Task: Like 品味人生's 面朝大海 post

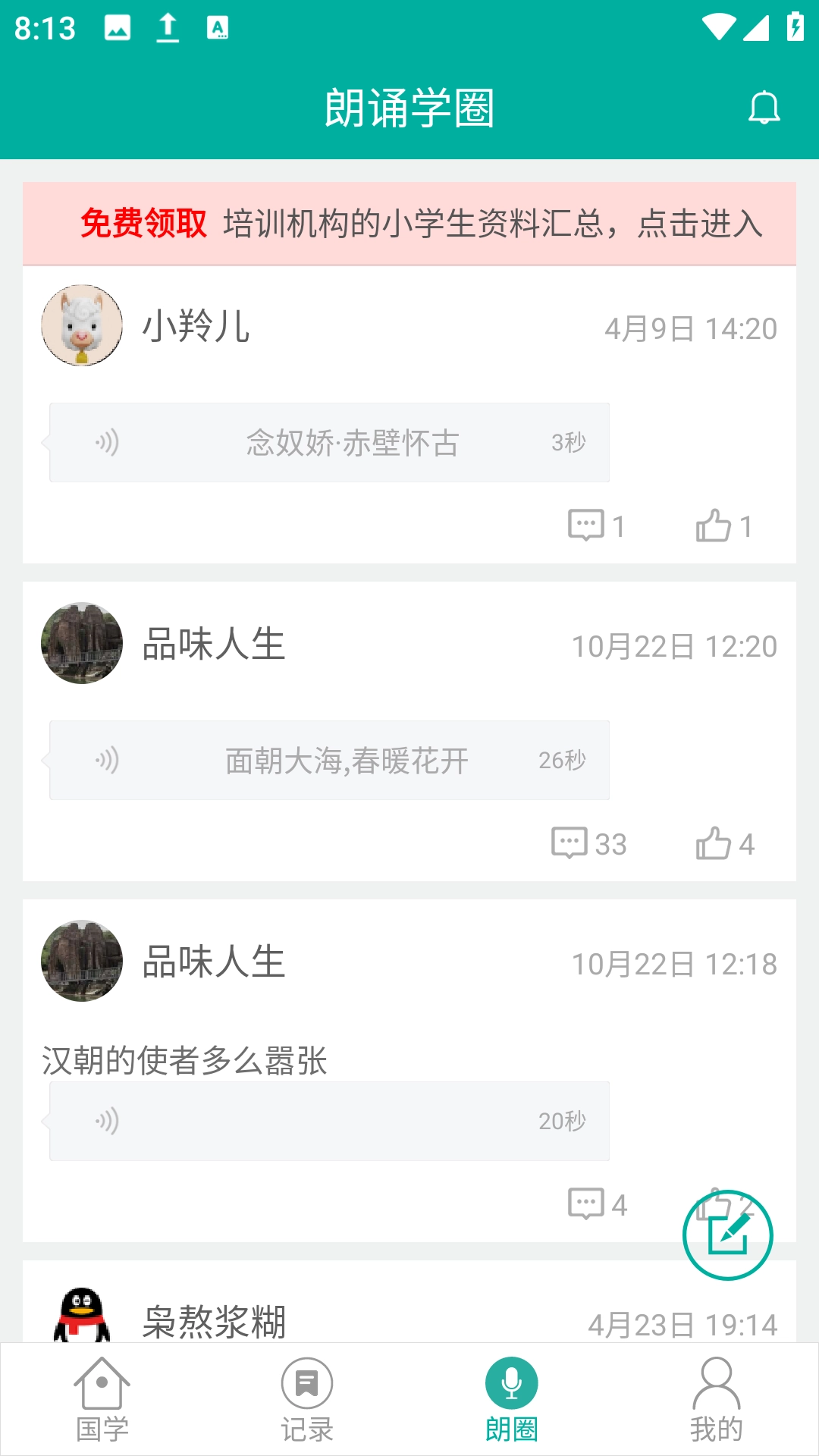Action: pyautogui.click(x=713, y=842)
